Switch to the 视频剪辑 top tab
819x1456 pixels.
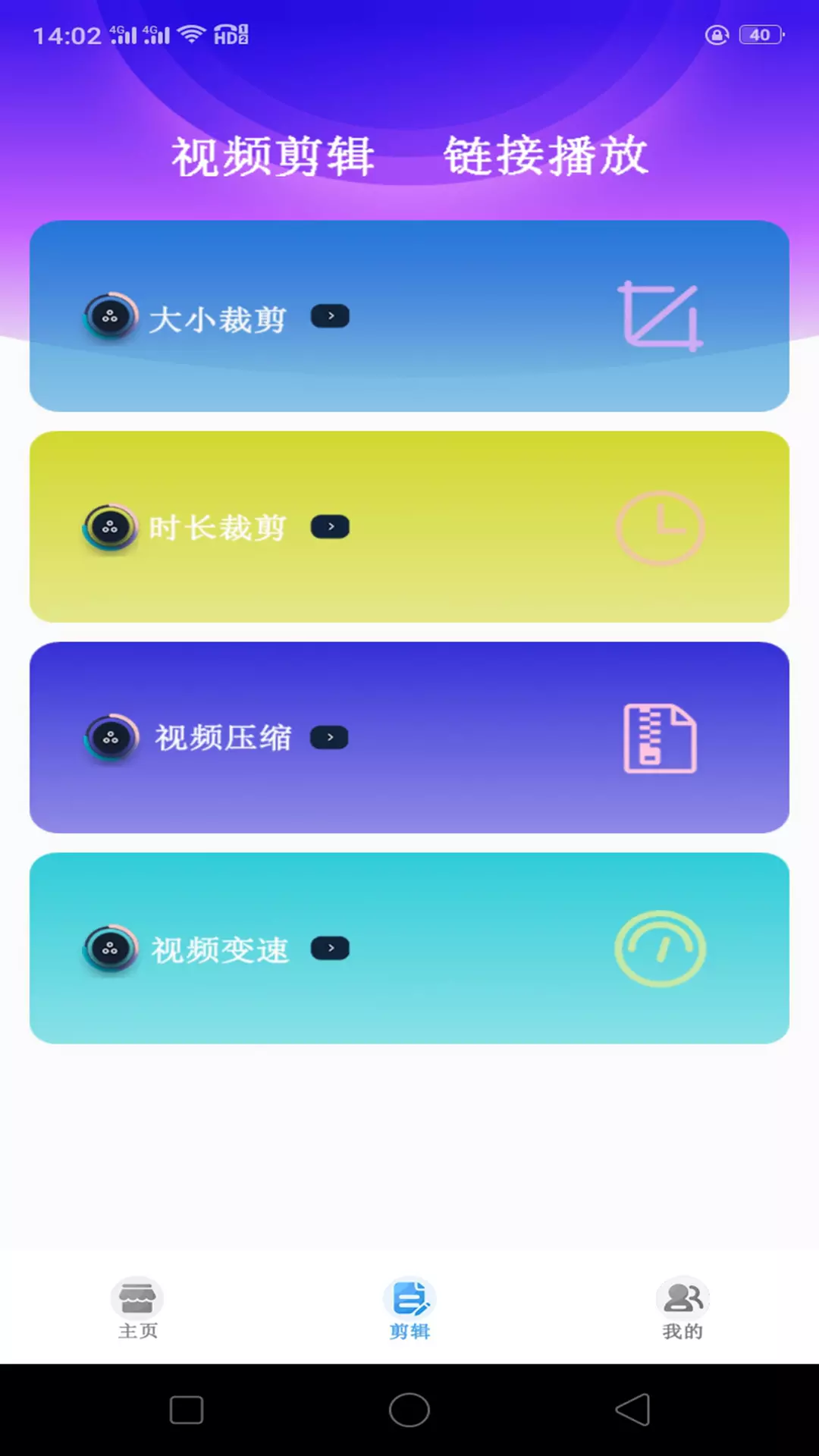click(x=273, y=156)
